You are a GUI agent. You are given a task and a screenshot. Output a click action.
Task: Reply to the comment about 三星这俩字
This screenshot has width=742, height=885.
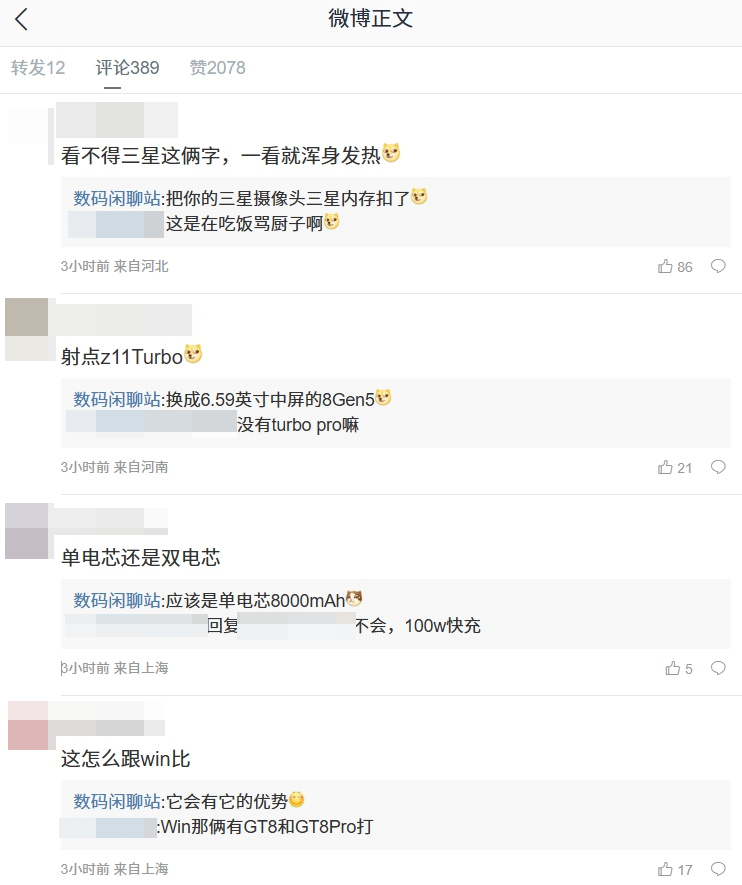(x=718, y=266)
